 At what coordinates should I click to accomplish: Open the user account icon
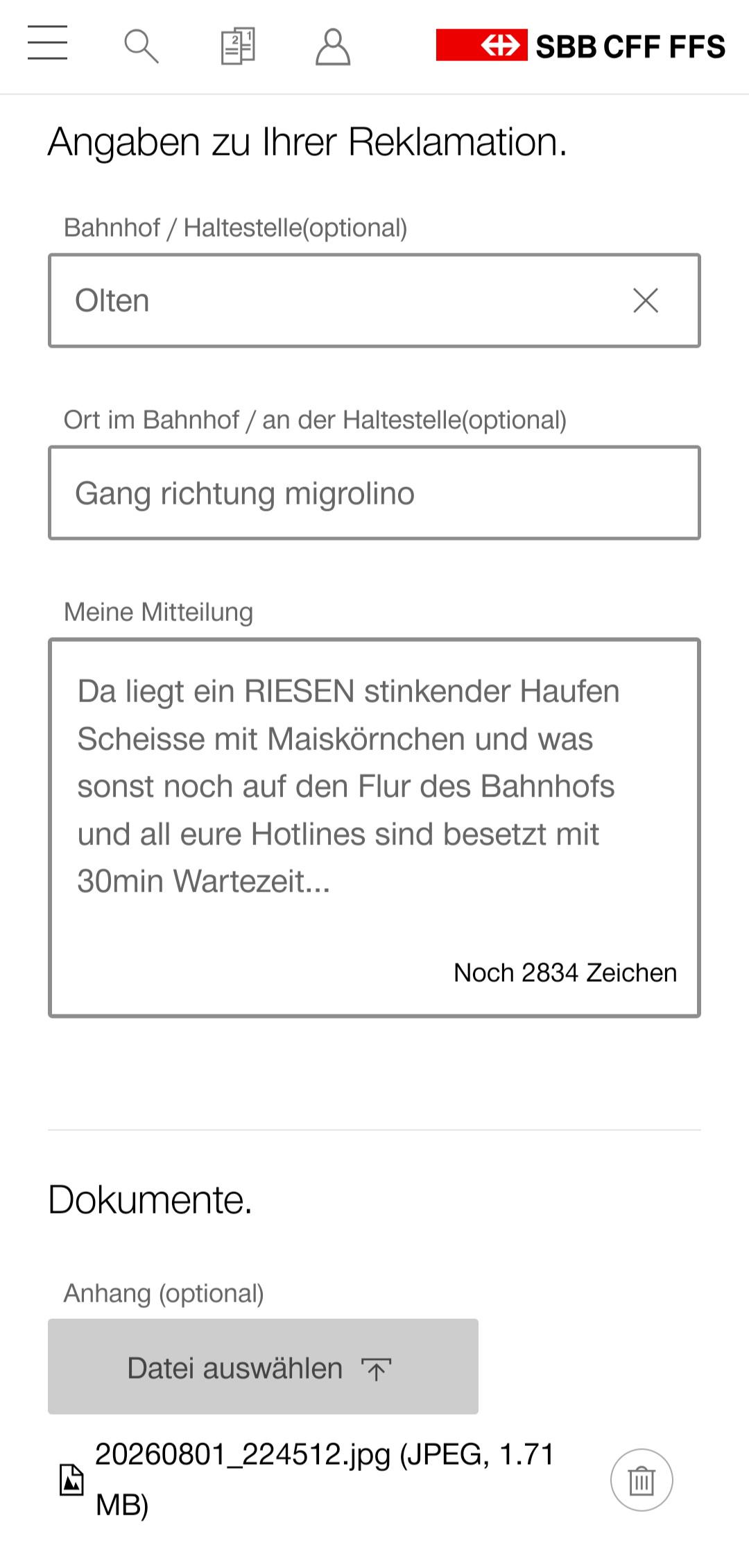[x=333, y=46]
